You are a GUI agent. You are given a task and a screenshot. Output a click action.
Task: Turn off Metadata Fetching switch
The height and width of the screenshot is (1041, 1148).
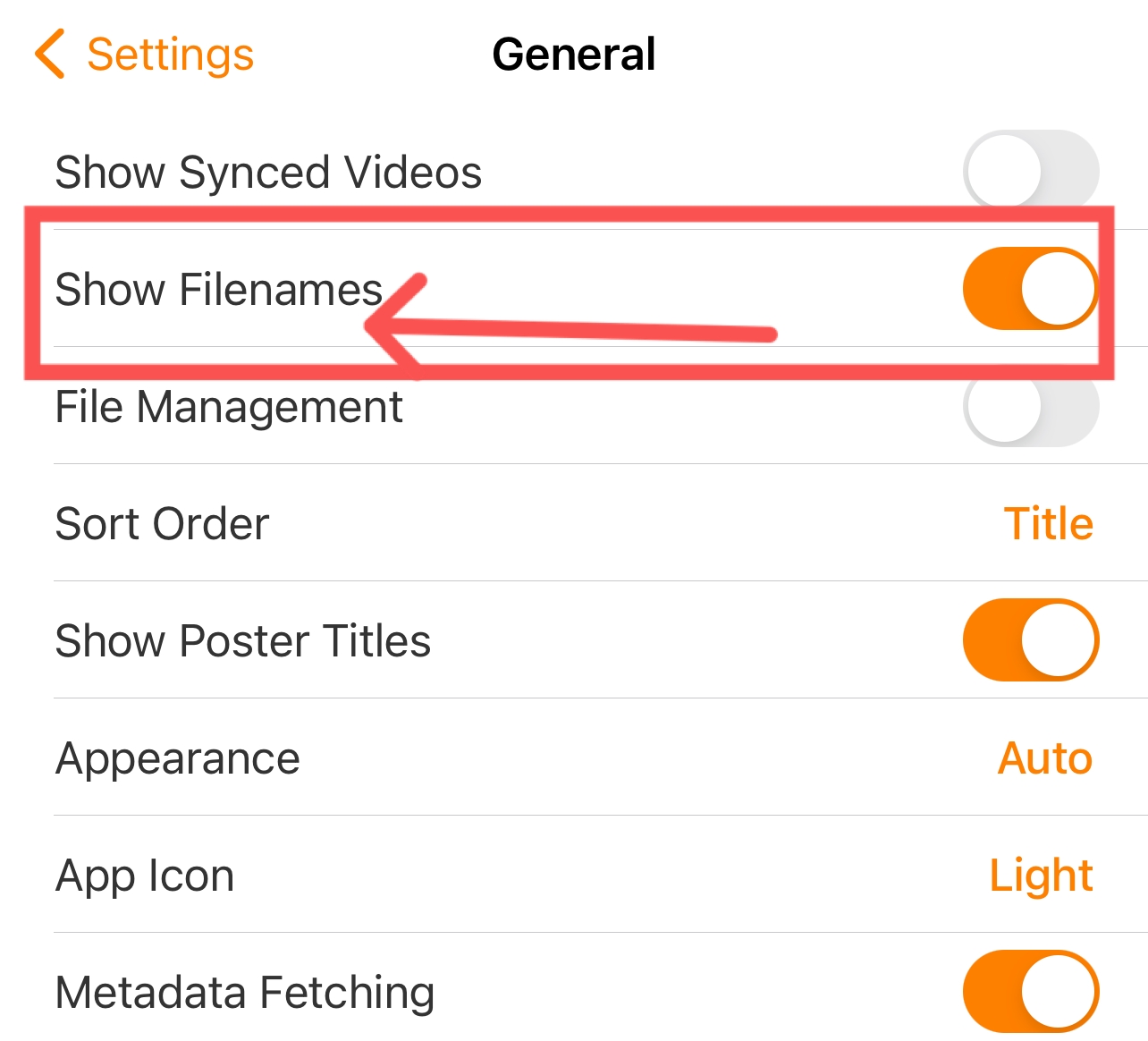pos(1030,991)
